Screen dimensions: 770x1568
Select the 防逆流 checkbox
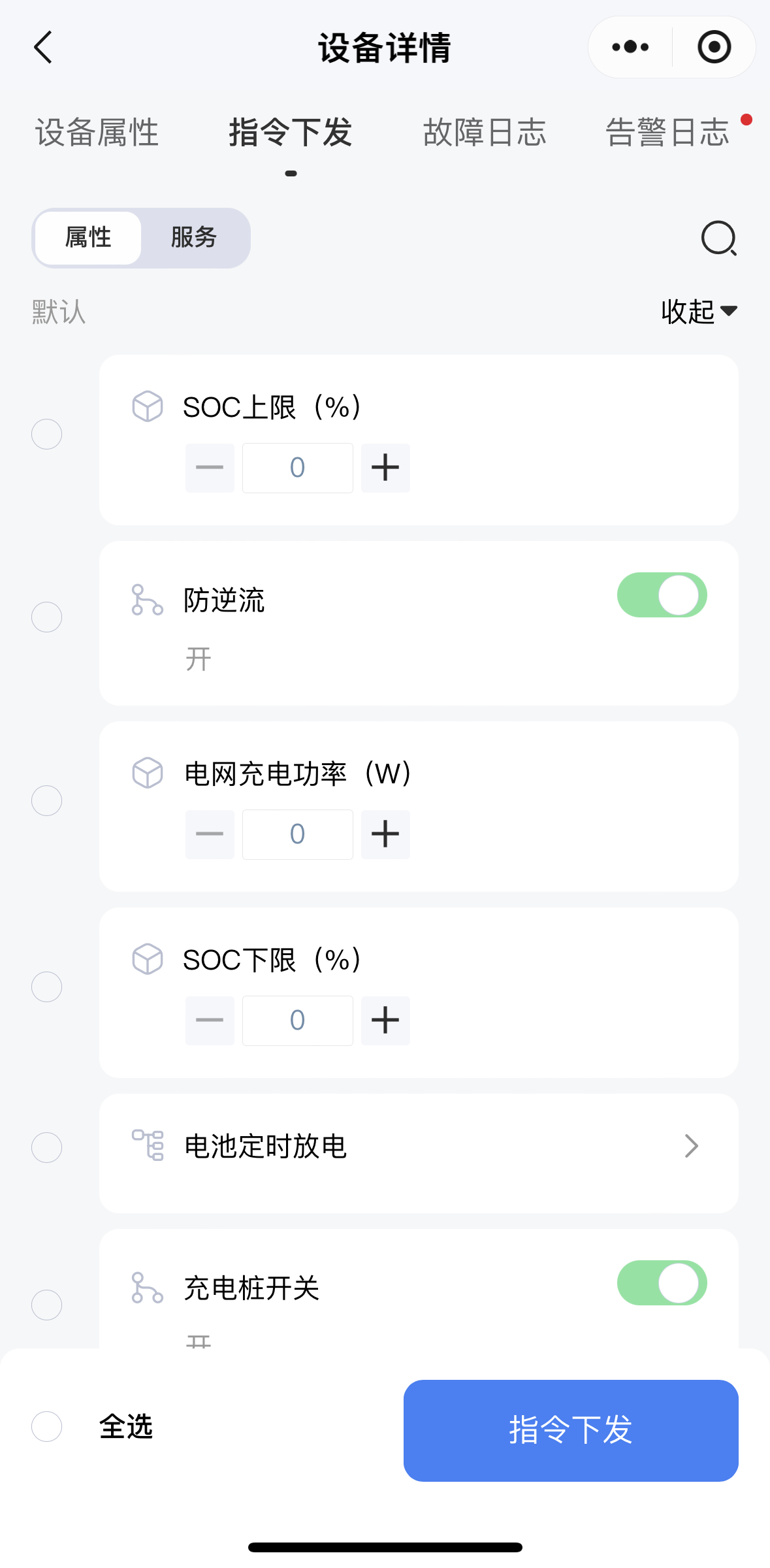pos(47,617)
